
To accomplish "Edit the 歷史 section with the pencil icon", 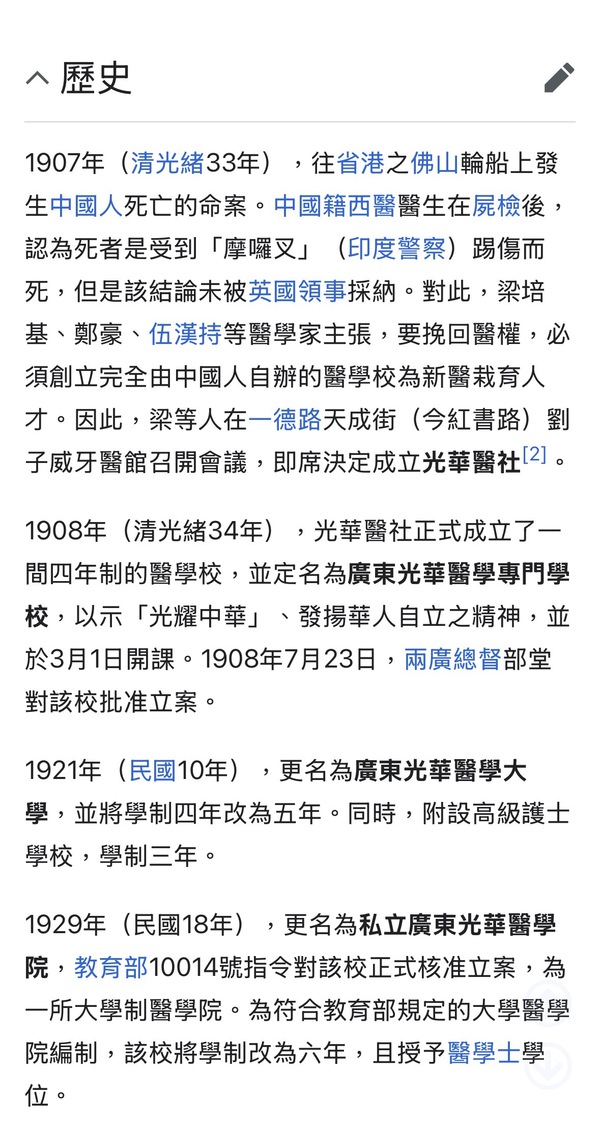I will tap(559, 78).
